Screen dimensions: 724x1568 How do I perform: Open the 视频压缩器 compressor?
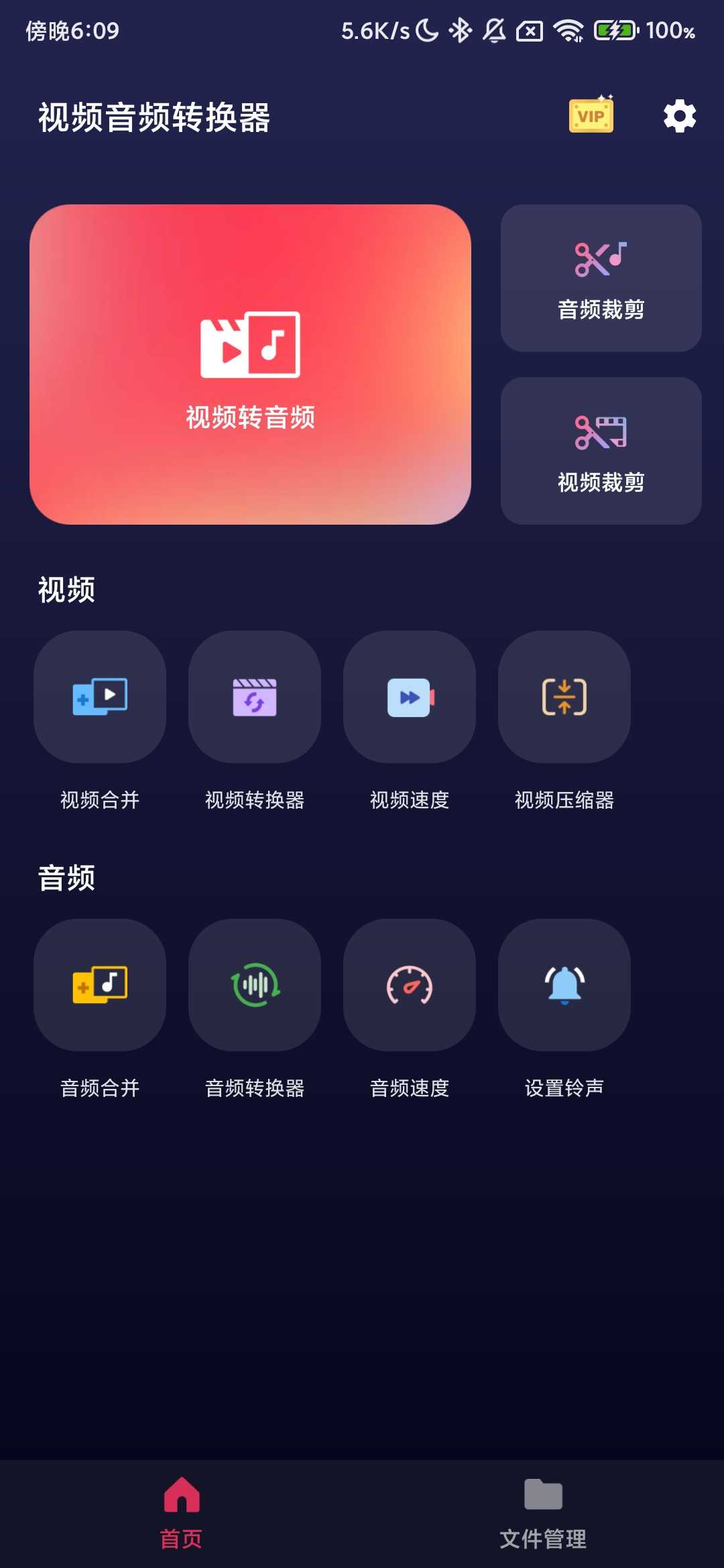[x=564, y=697]
